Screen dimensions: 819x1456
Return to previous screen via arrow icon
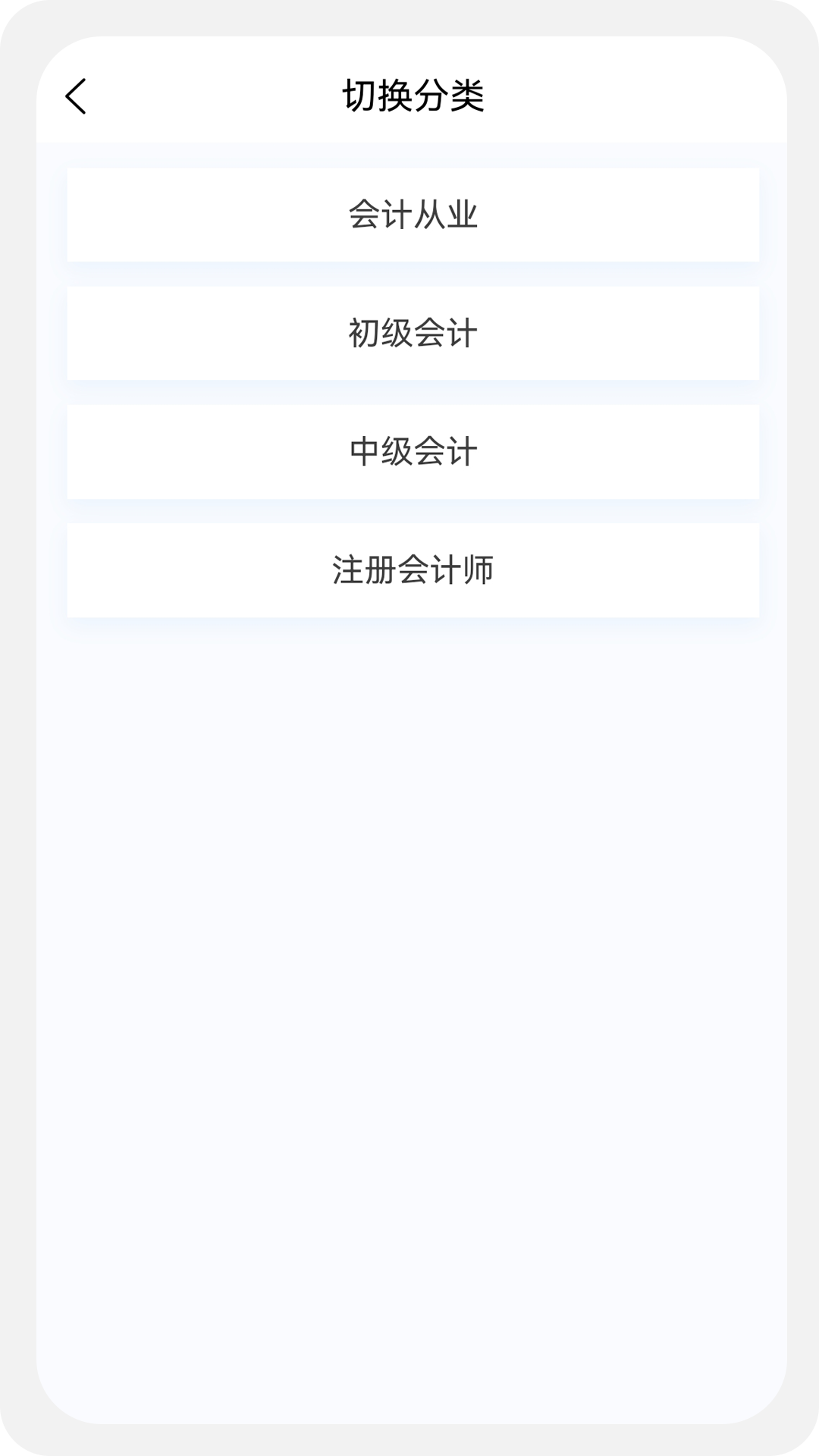pyautogui.click(x=76, y=97)
